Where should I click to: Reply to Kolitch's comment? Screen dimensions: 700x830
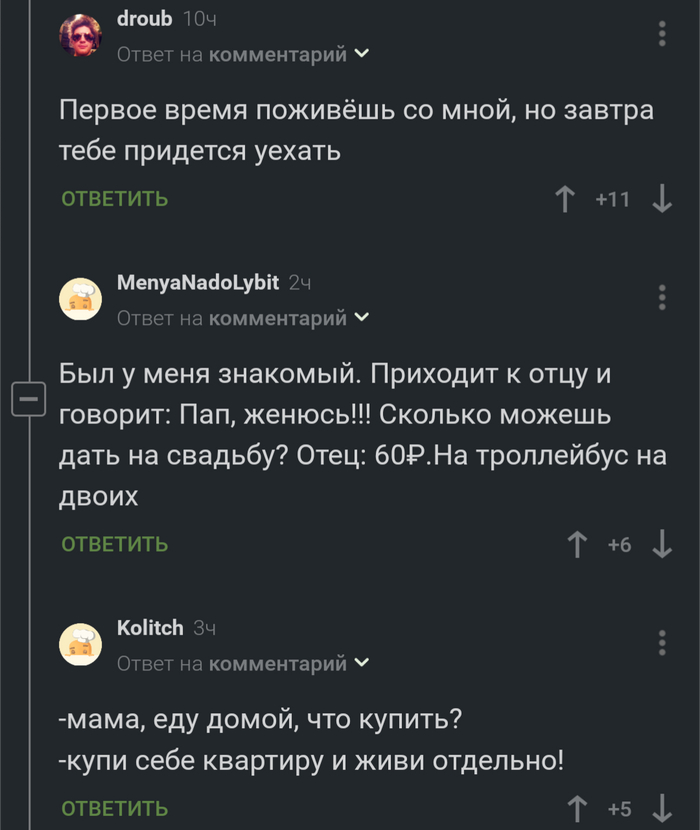(115, 808)
